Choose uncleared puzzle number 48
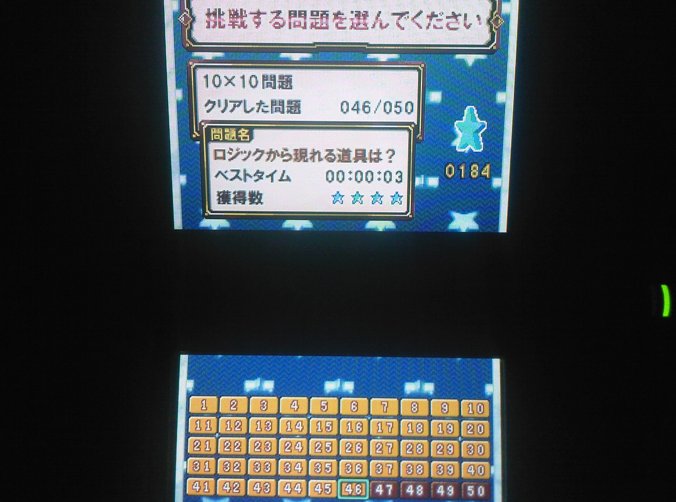Image resolution: width=676 pixels, height=502 pixels. click(414, 490)
